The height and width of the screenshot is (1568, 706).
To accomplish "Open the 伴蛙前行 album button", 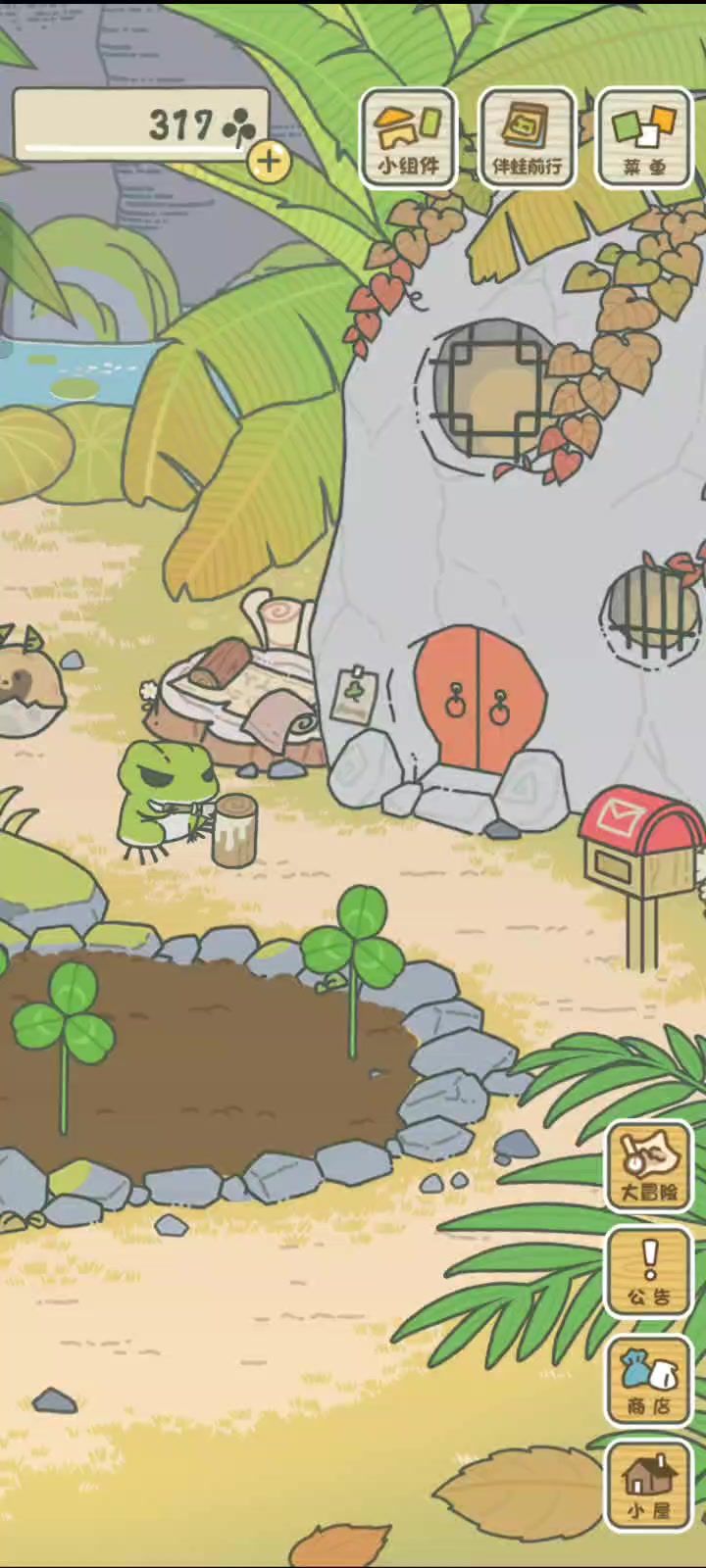I will 528,138.
